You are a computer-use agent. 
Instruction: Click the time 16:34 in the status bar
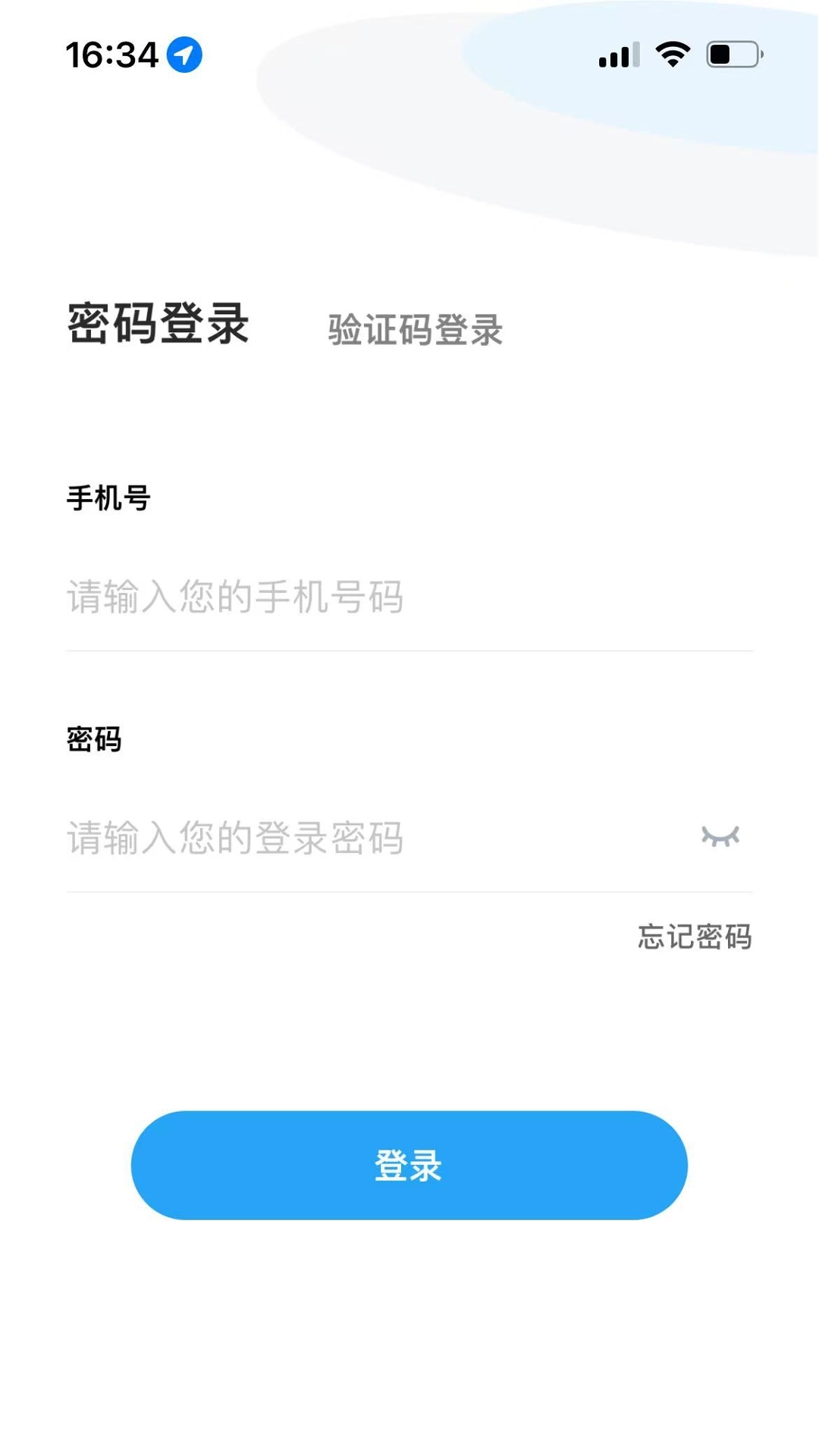pyautogui.click(x=112, y=53)
